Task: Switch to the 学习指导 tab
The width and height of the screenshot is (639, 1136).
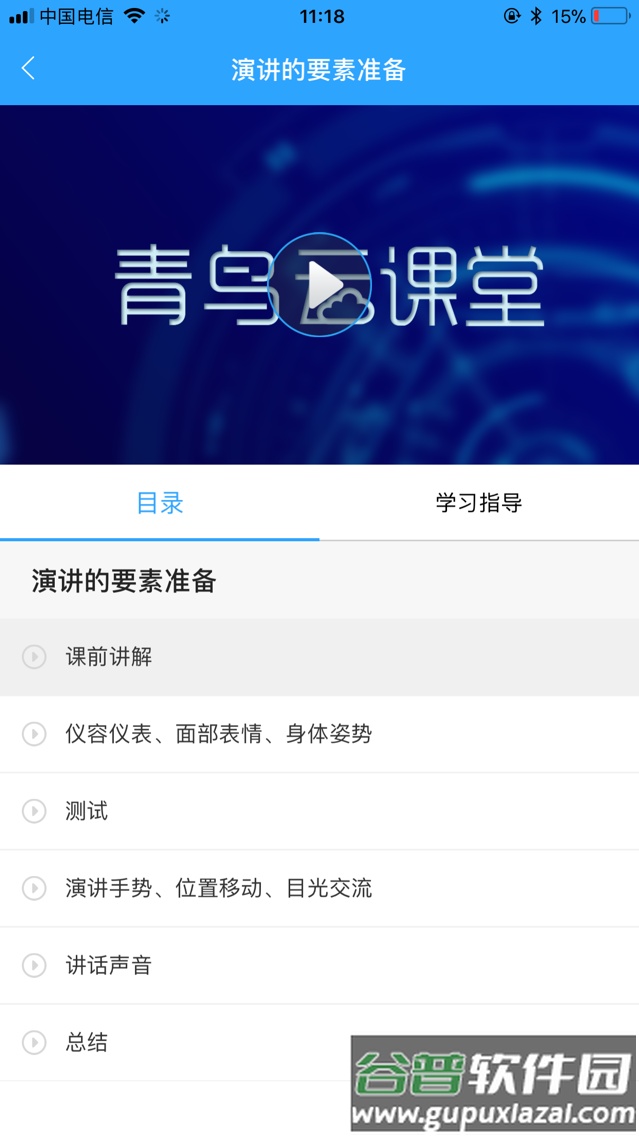Action: 478,503
